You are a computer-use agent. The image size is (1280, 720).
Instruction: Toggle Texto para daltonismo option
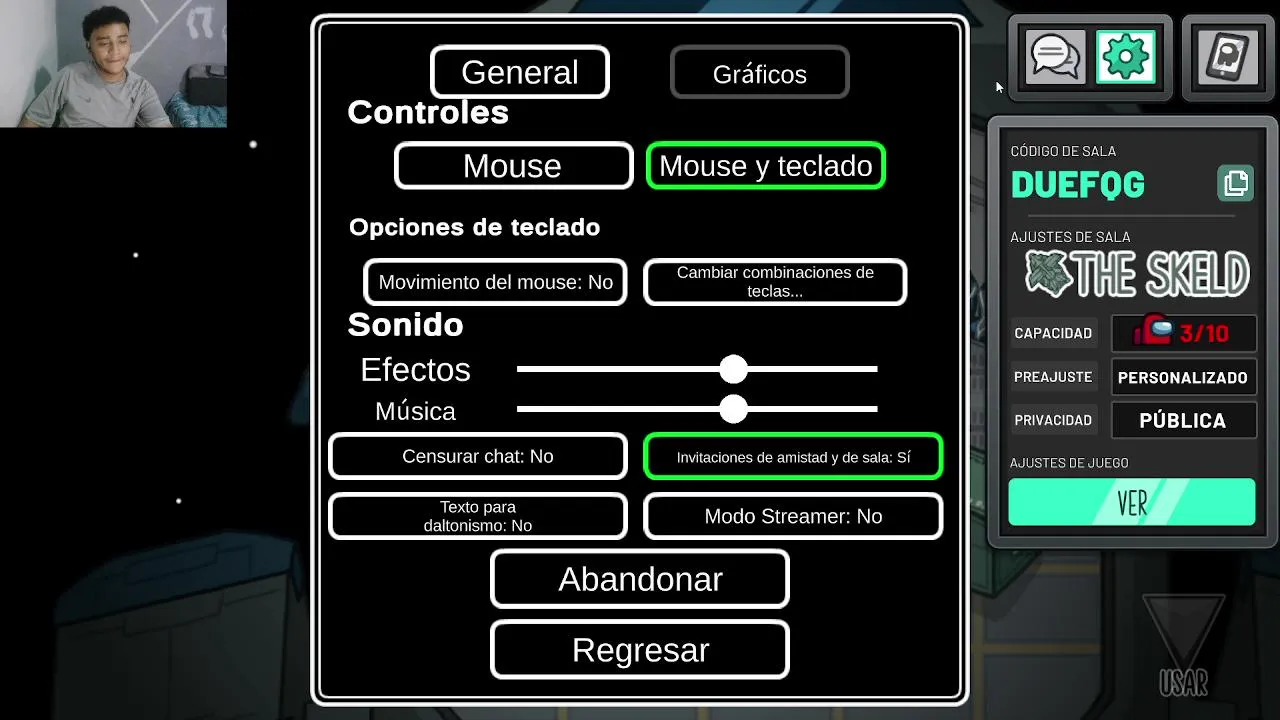click(477, 516)
